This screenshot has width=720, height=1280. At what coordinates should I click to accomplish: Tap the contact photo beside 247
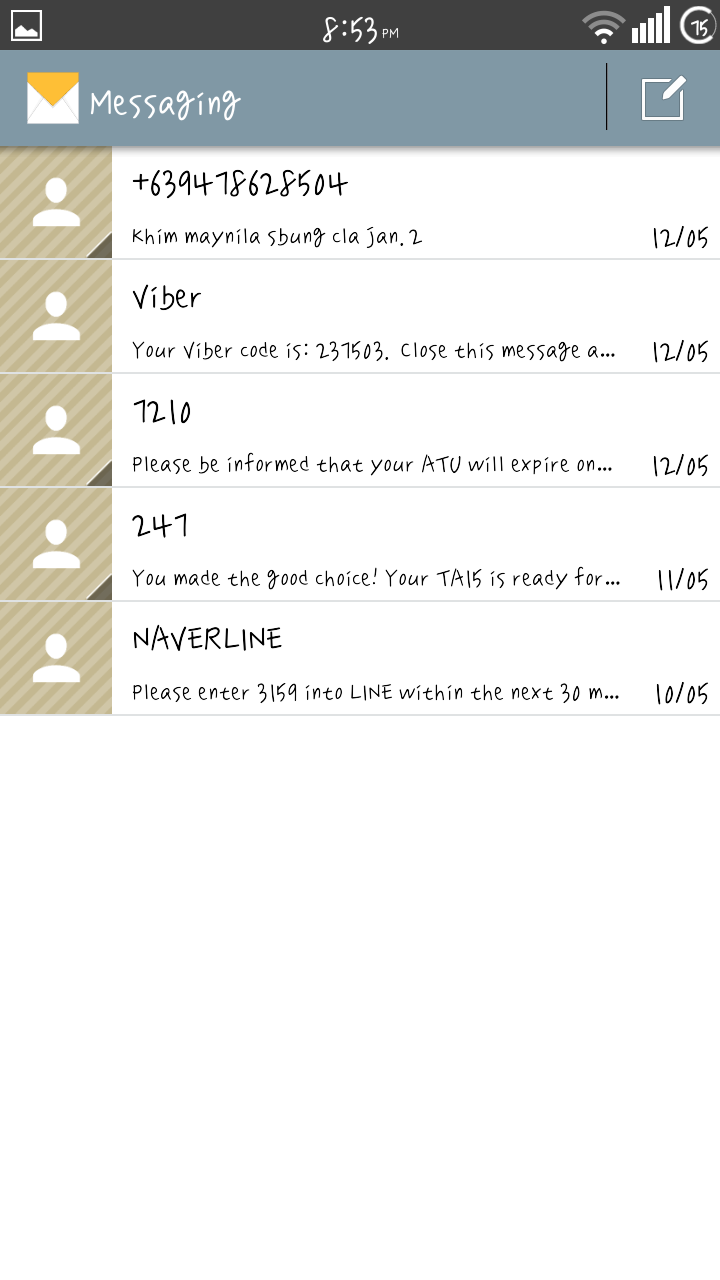[56, 545]
